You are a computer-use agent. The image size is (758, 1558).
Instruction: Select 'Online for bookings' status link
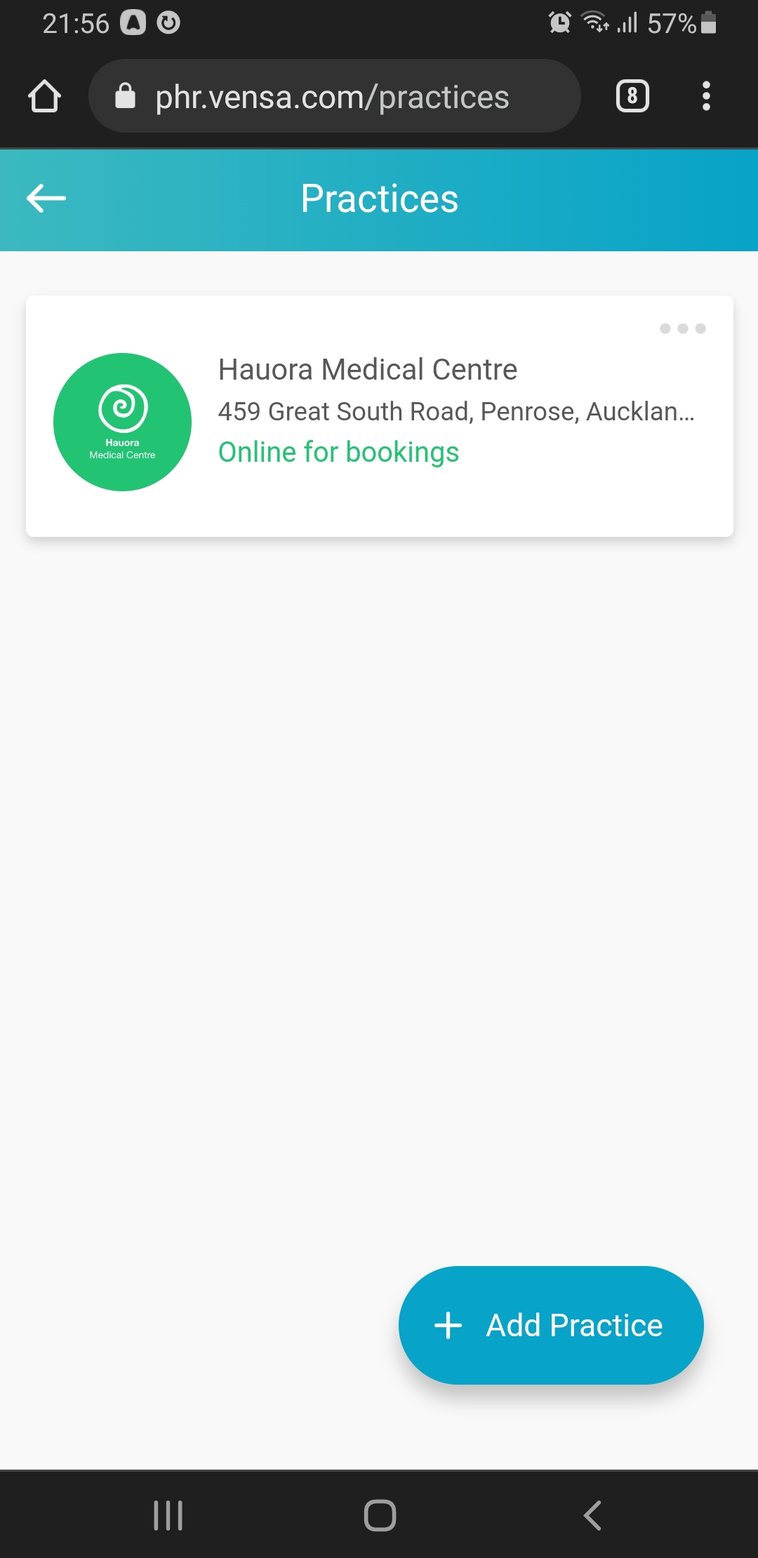pos(338,452)
